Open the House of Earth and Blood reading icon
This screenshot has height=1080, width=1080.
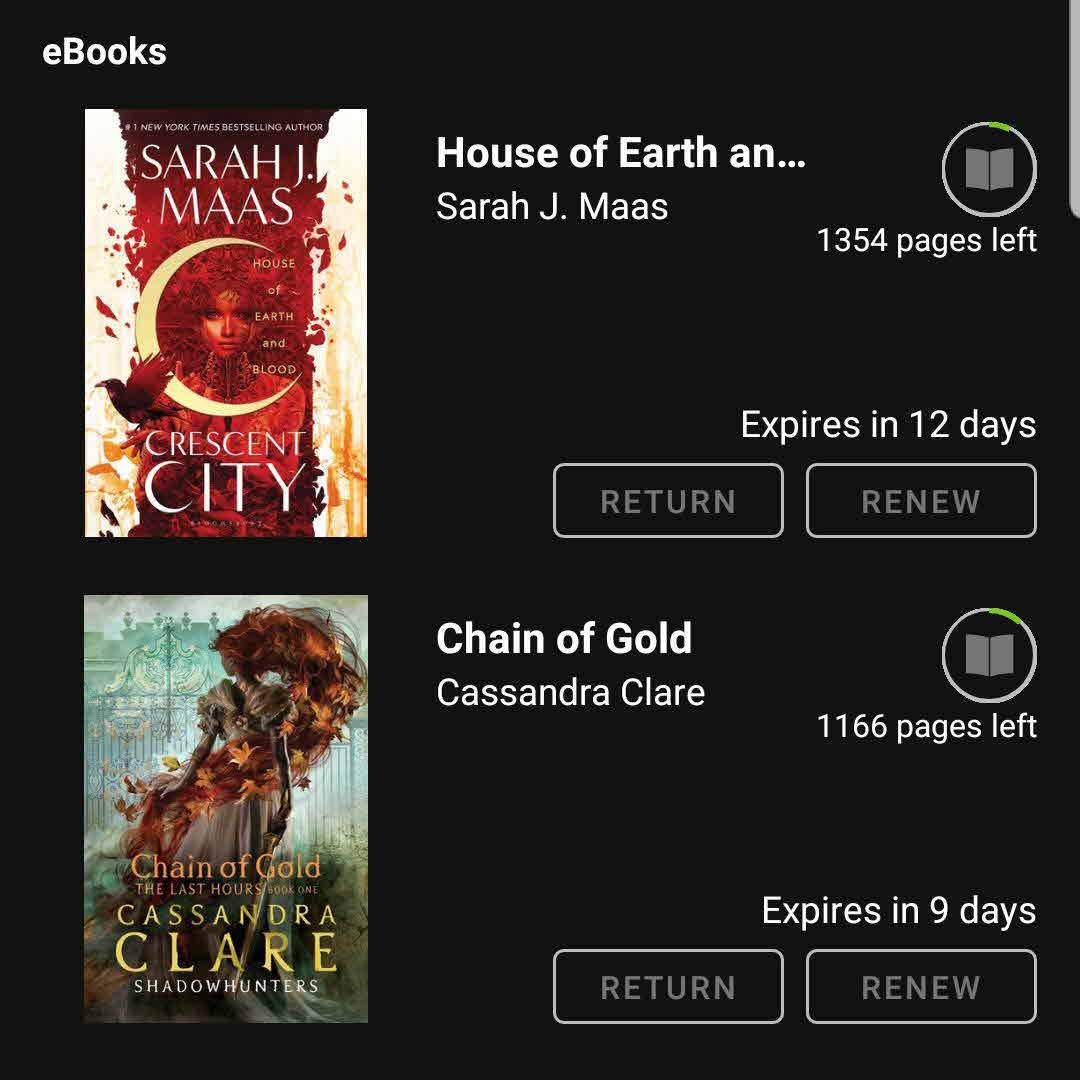coord(989,169)
